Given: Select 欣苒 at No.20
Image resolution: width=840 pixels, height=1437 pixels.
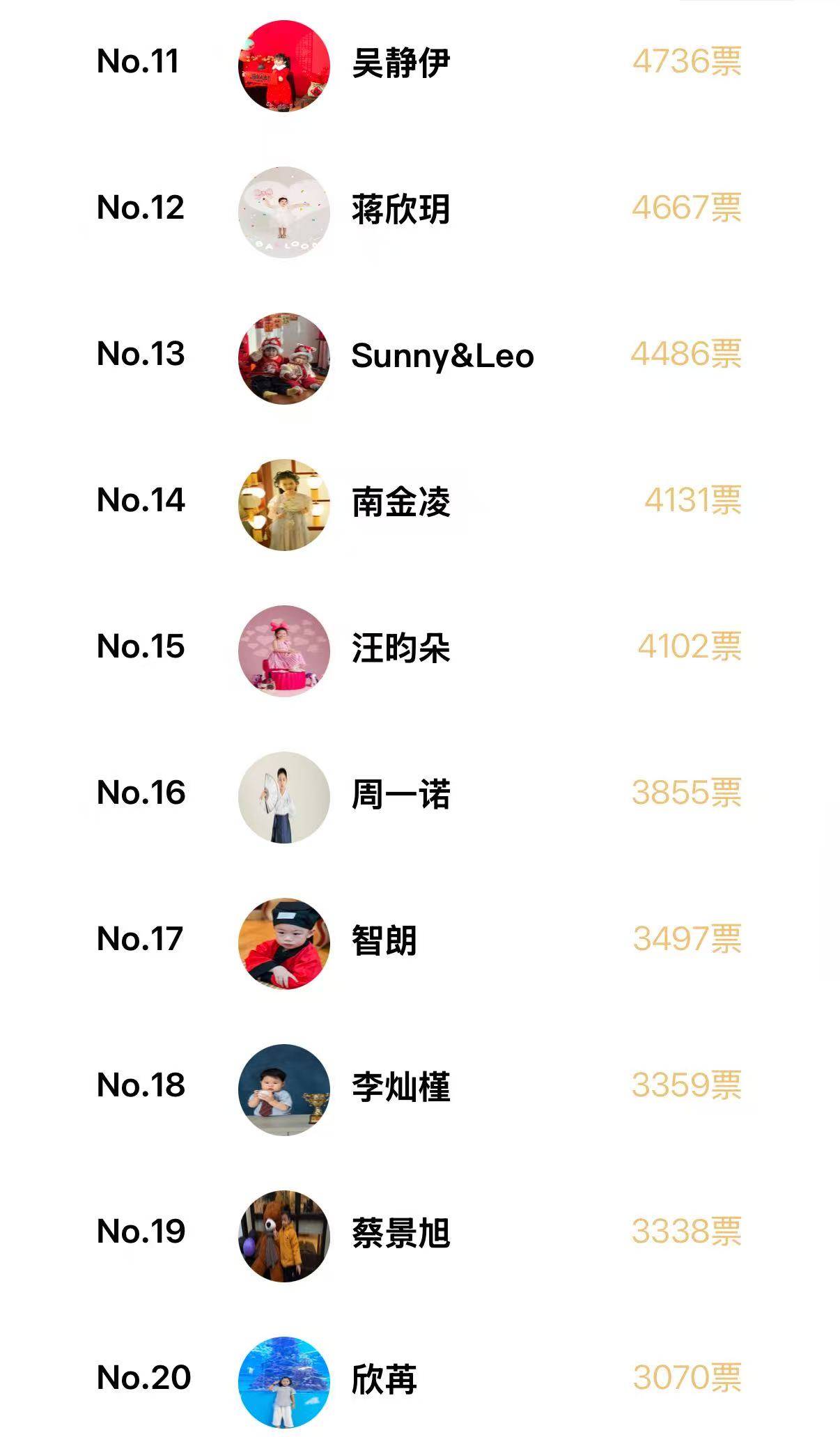Looking at the screenshot, I should point(384,1379).
